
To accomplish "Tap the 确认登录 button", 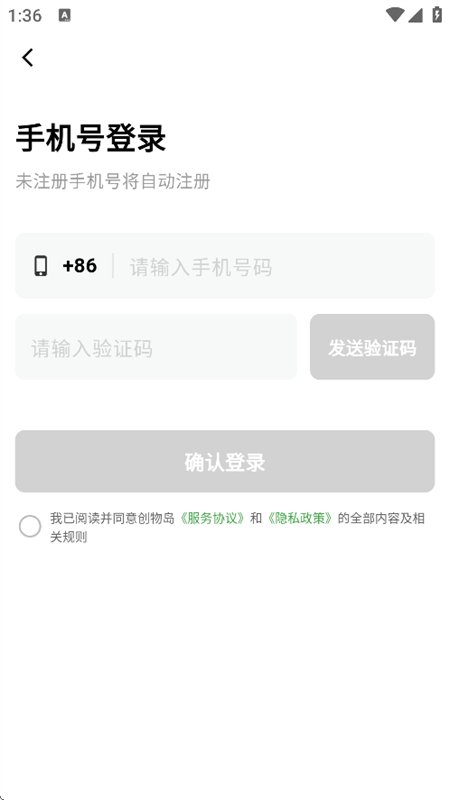I will [x=225, y=461].
